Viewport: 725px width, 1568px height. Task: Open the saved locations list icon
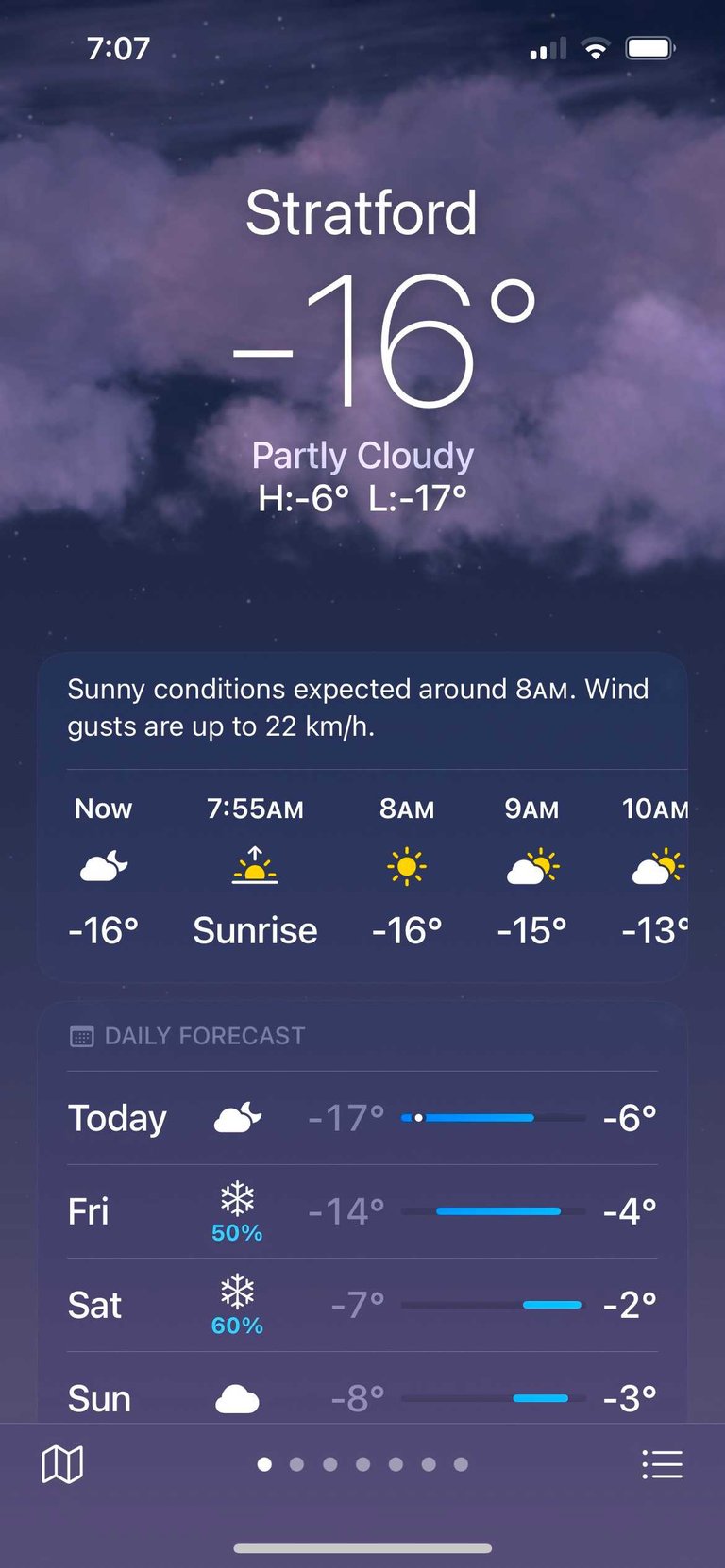tap(662, 1464)
